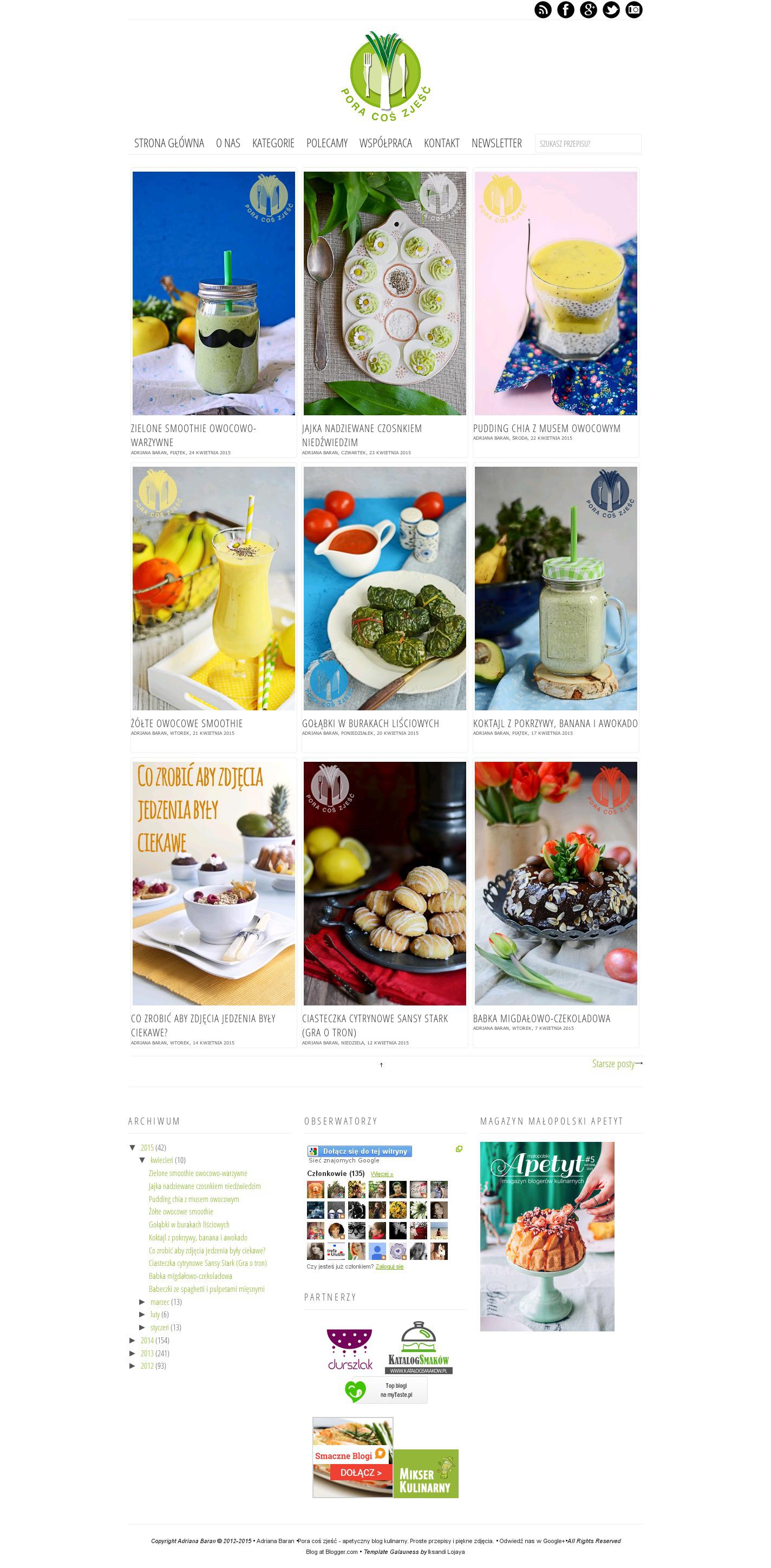
Task: Open Gołąbki w burakach liściowych post
Action: coord(370,723)
